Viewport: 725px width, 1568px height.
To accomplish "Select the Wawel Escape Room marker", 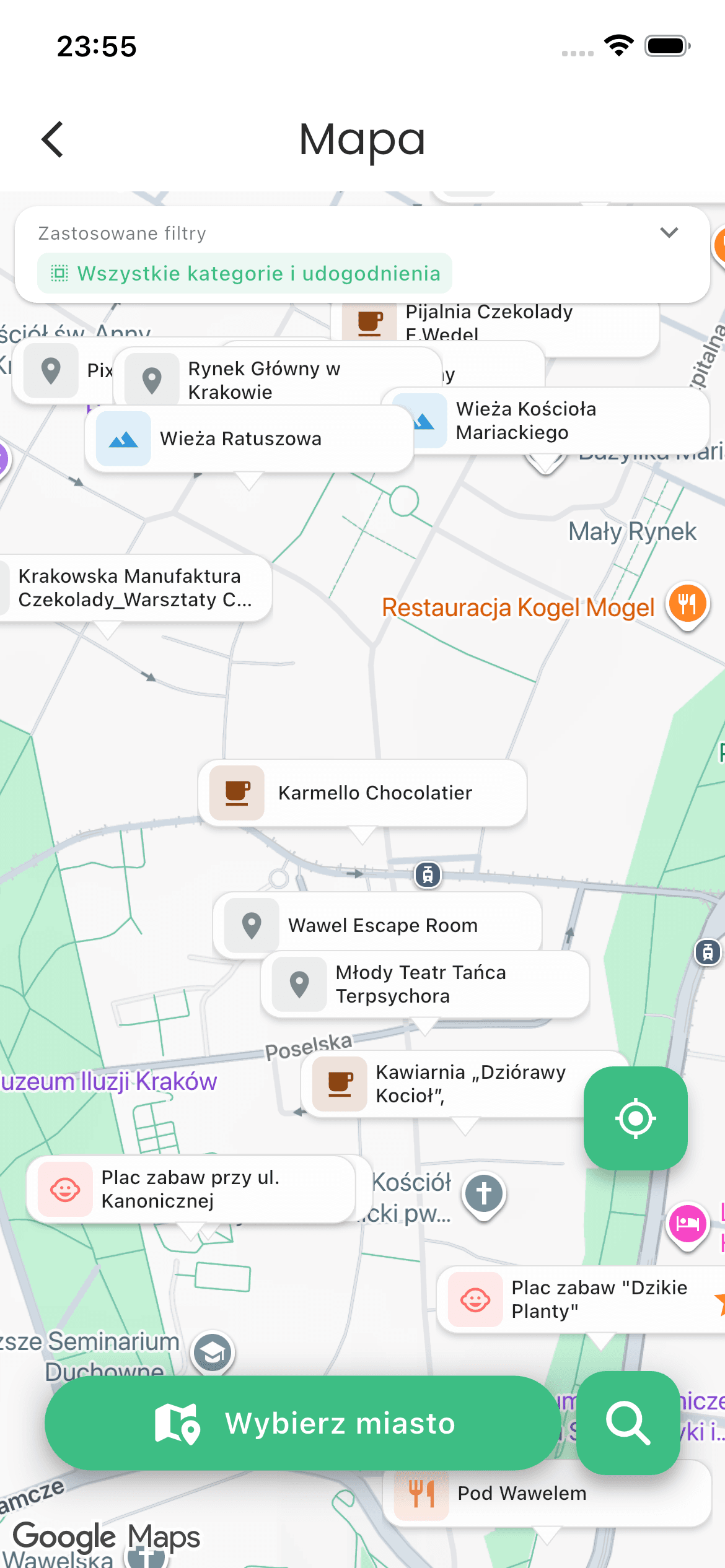I will 377,924.
